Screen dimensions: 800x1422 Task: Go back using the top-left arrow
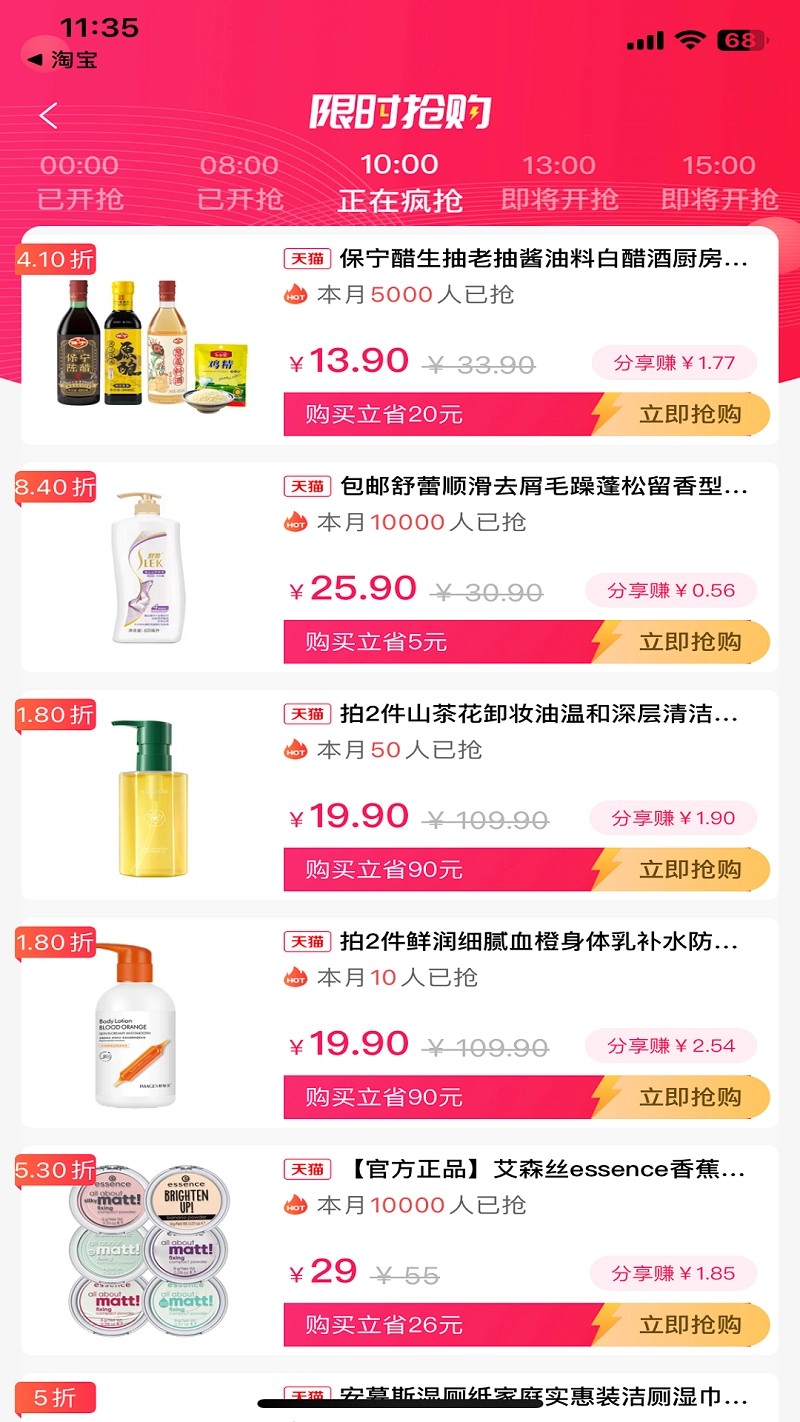(x=49, y=116)
